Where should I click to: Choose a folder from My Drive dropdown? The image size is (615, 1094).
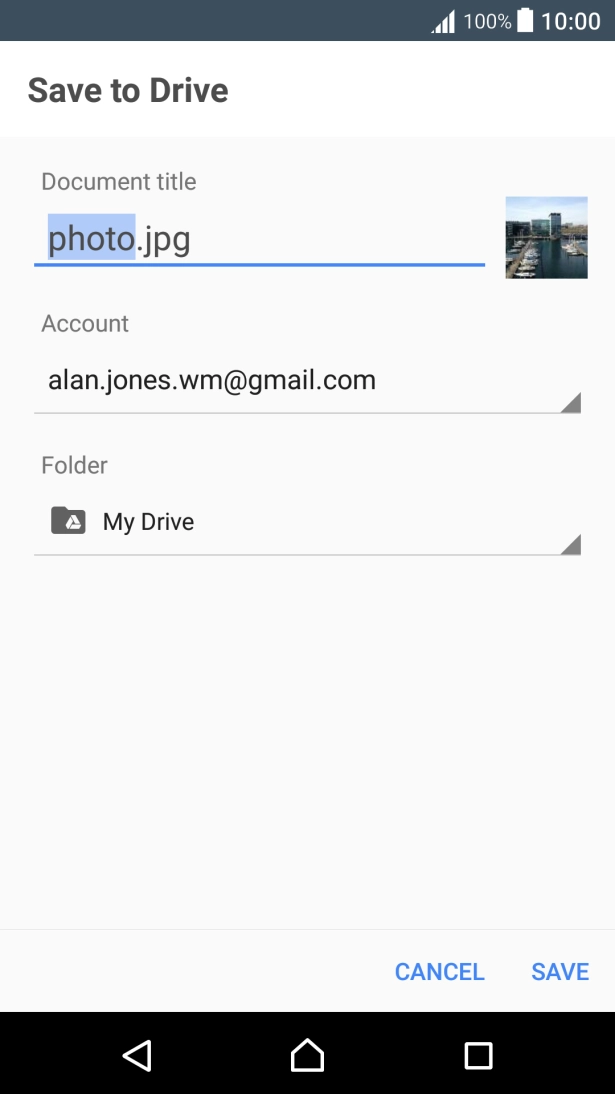(x=307, y=523)
